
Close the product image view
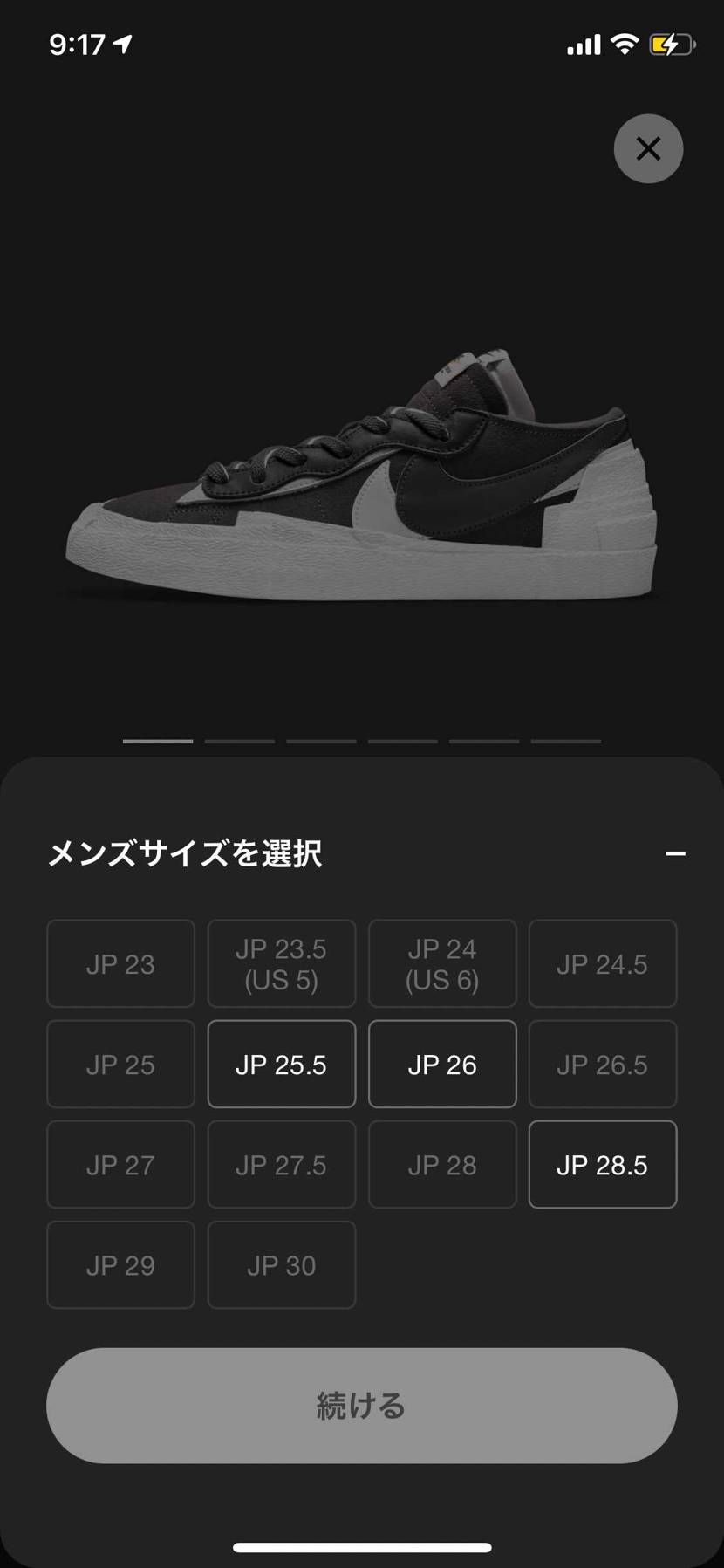coord(648,148)
